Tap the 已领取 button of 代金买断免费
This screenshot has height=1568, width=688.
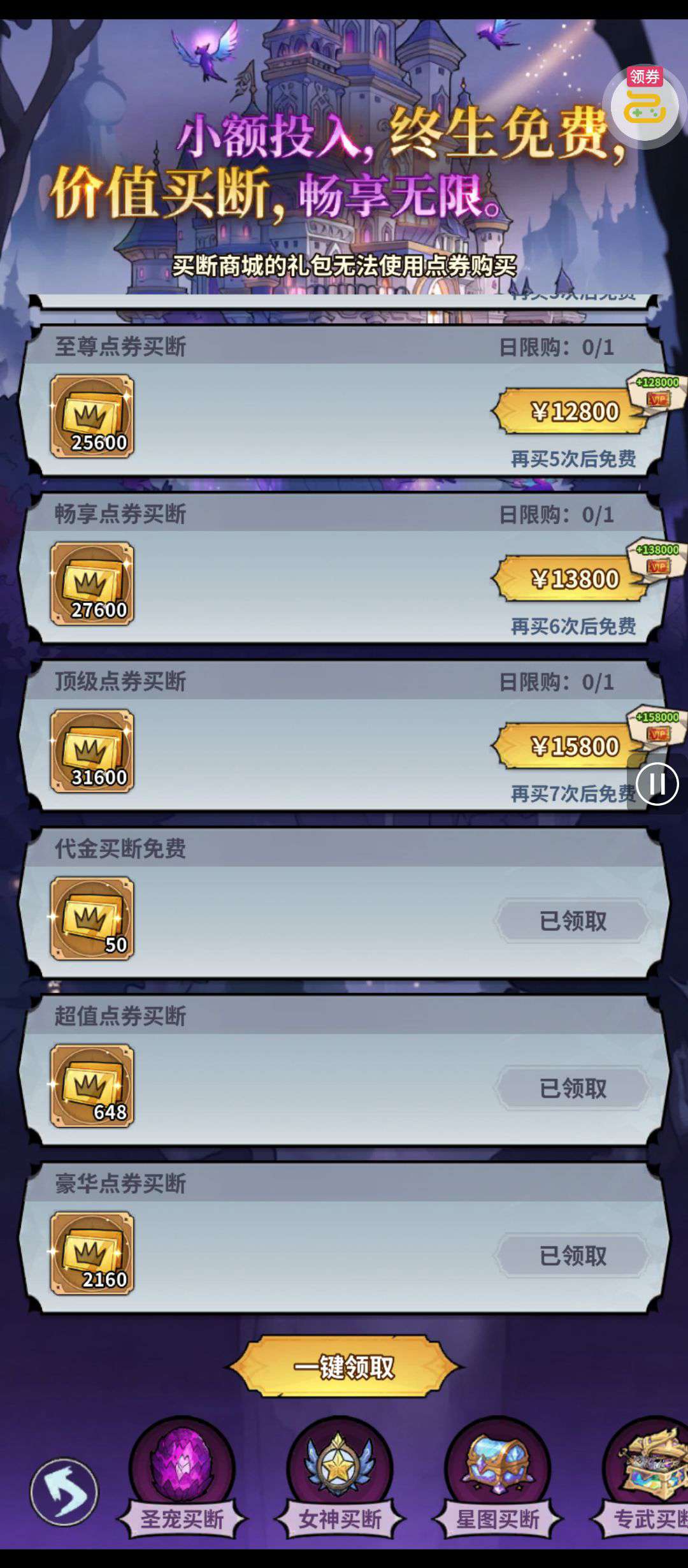573,921
